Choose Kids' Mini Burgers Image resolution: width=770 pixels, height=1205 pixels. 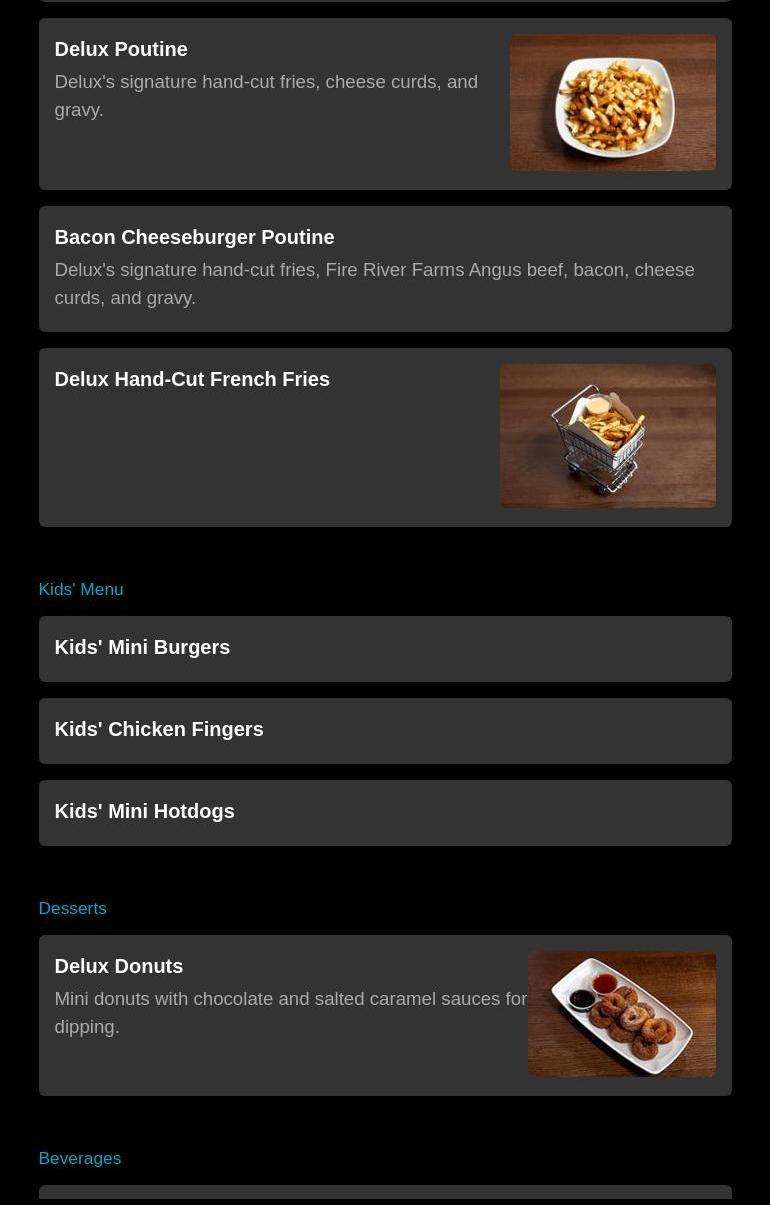click(x=384, y=648)
